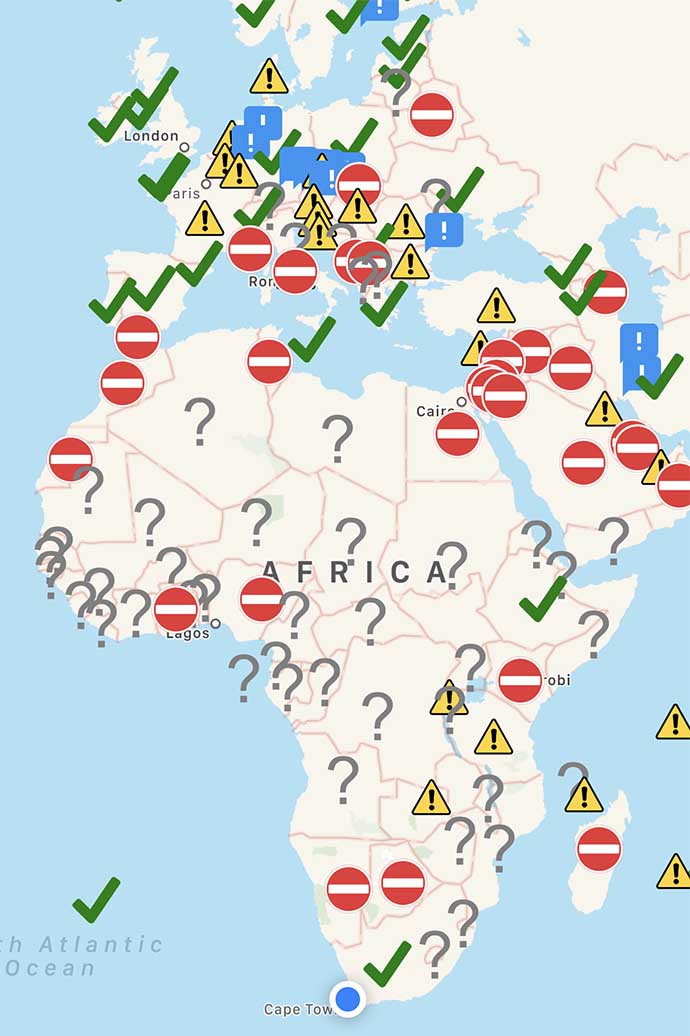This screenshot has height=1036, width=690.
Task: Select the green check in Ethiopia
Action: (543, 598)
